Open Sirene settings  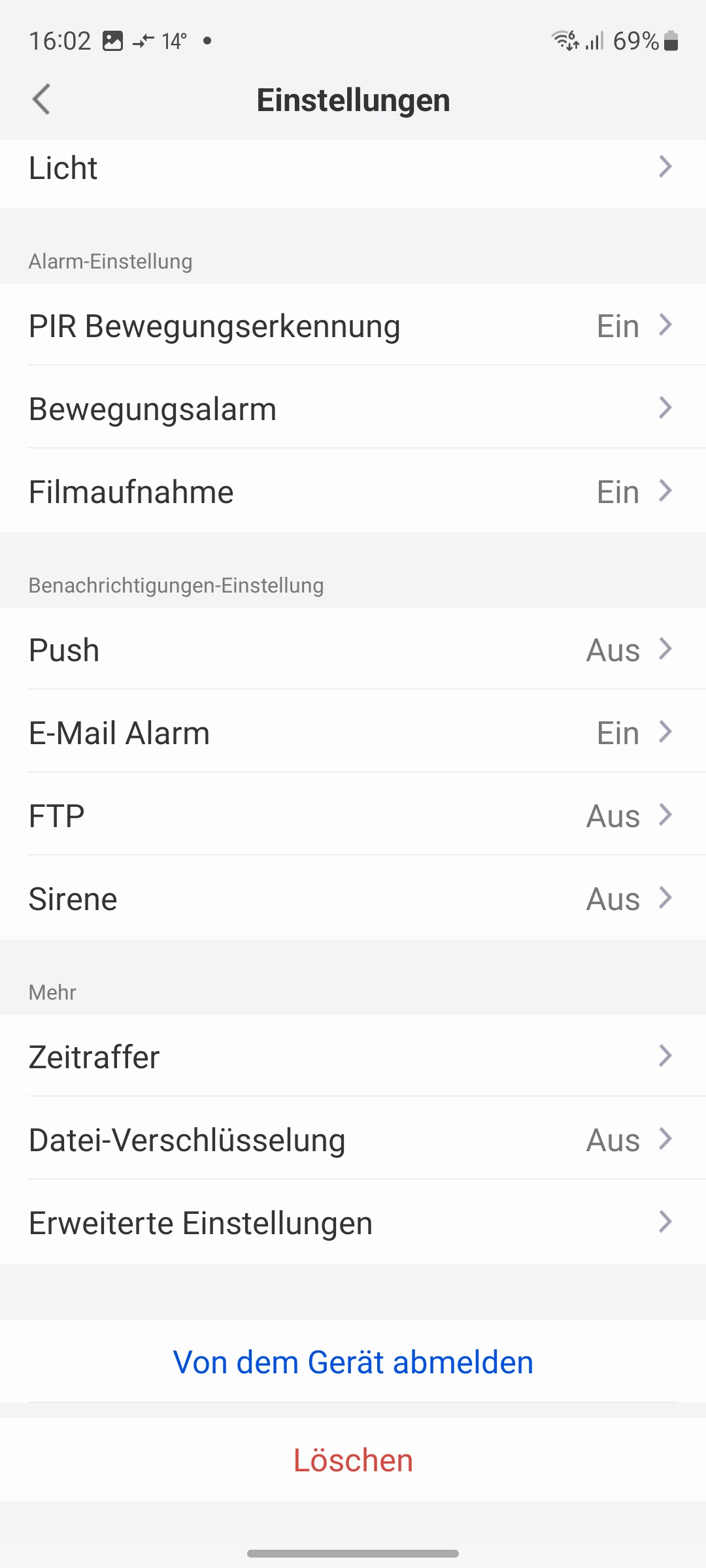pyautogui.click(x=353, y=898)
